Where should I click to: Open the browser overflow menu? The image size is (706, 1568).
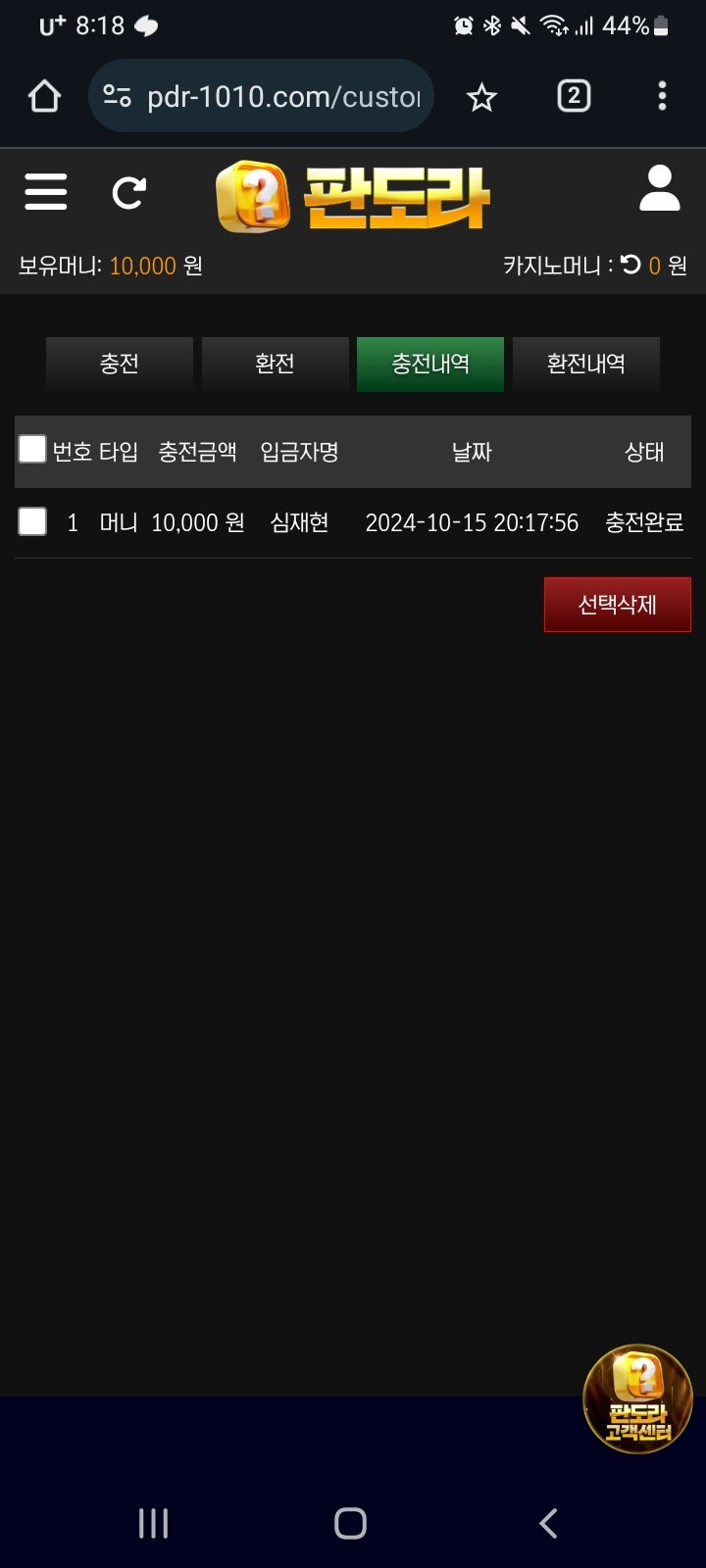662,96
